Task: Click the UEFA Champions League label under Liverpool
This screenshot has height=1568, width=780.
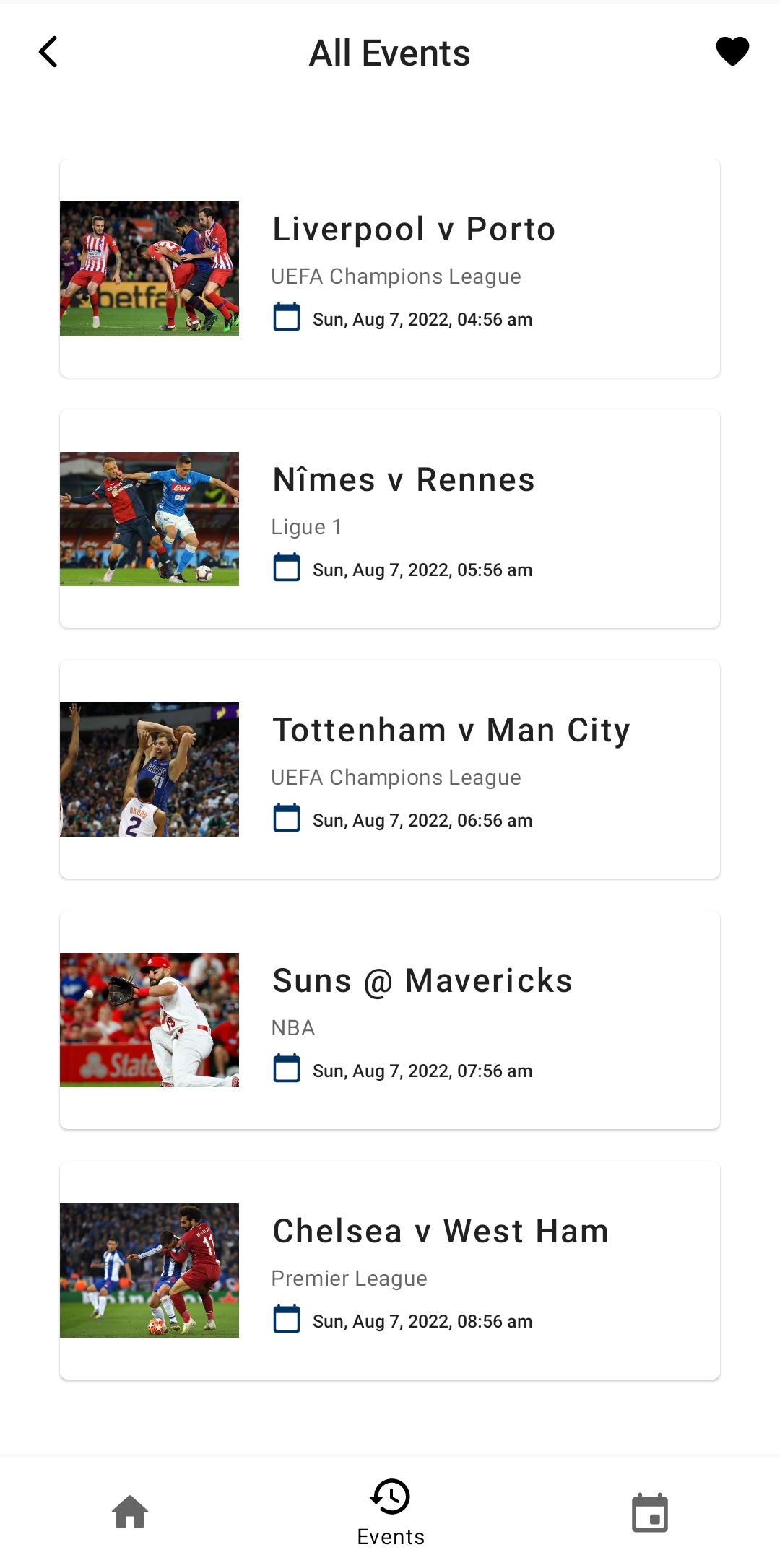Action: point(396,276)
